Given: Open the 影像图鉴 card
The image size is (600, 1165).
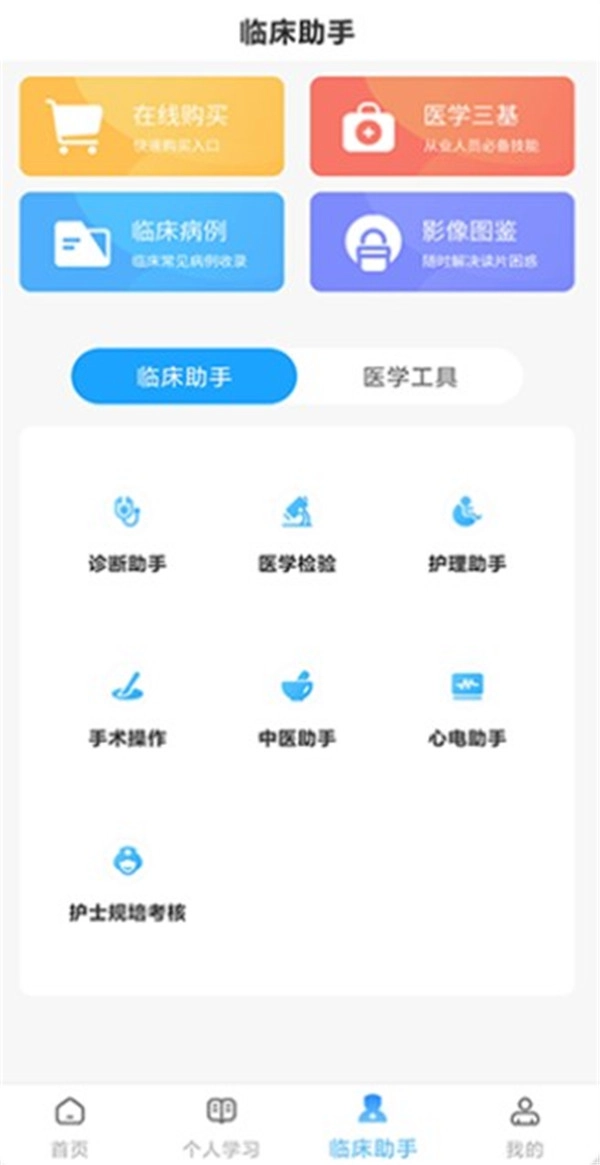Looking at the screenshot, I should pos(442,242).
